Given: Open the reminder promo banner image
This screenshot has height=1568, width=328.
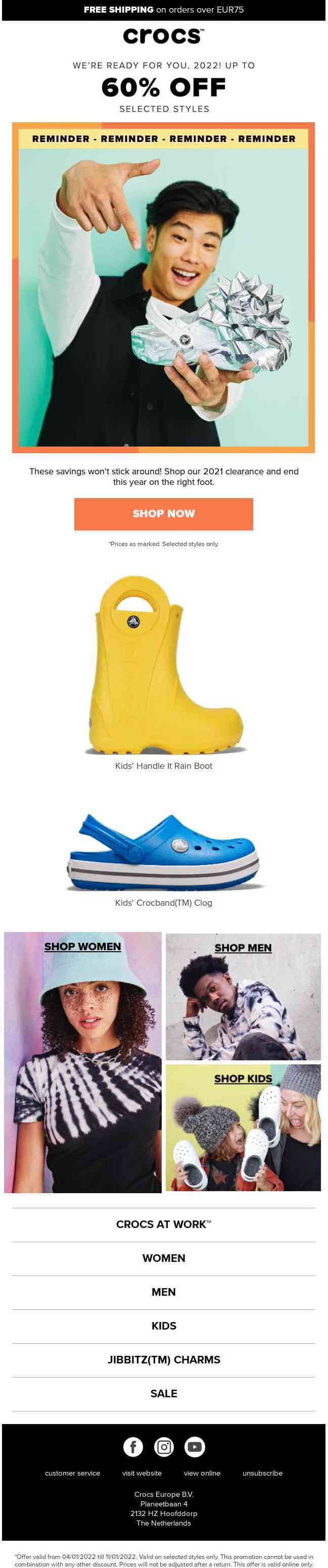Looking at the screenshot, I should (x=163, y=287).
